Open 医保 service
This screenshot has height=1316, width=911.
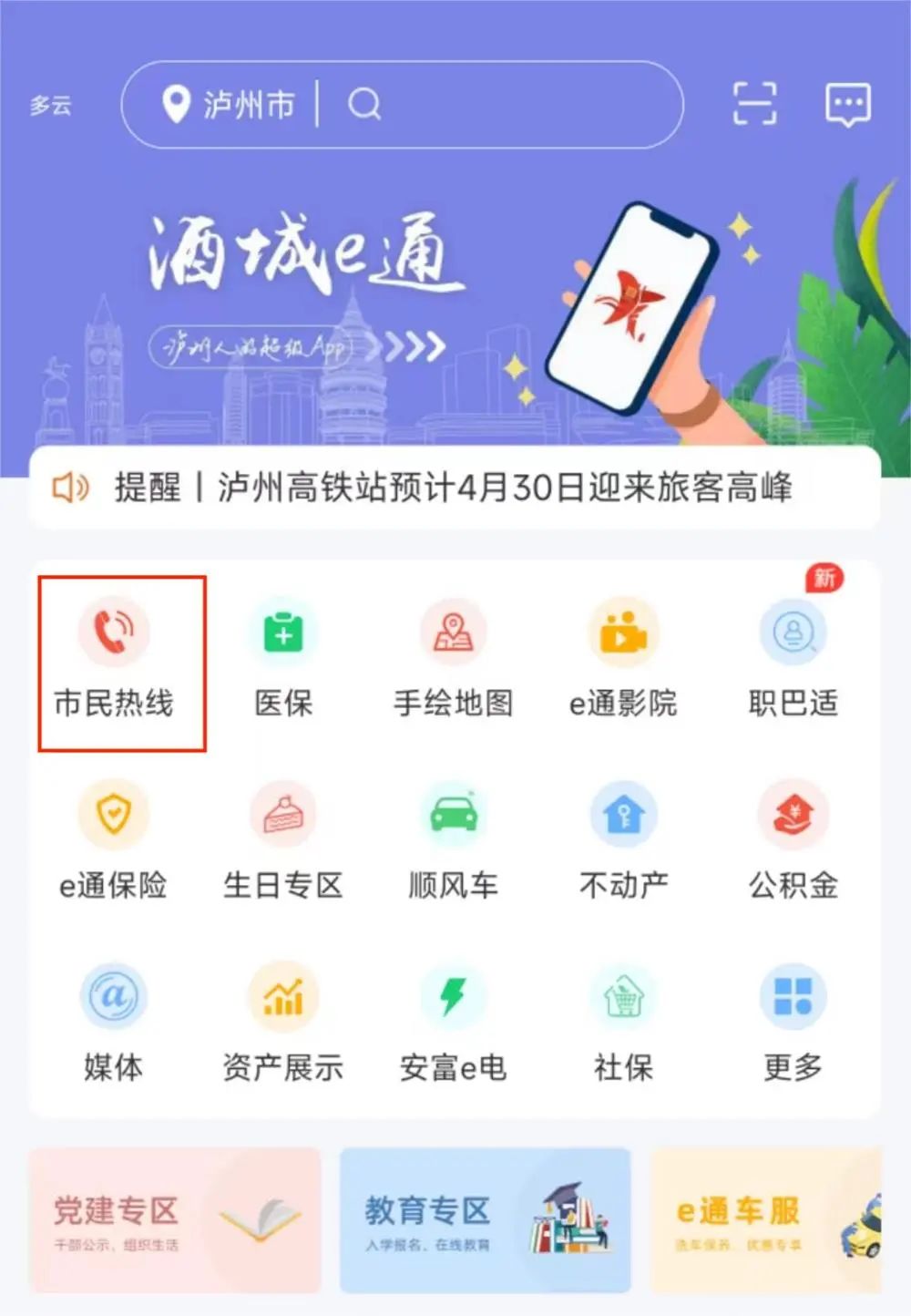click(283, 661)
